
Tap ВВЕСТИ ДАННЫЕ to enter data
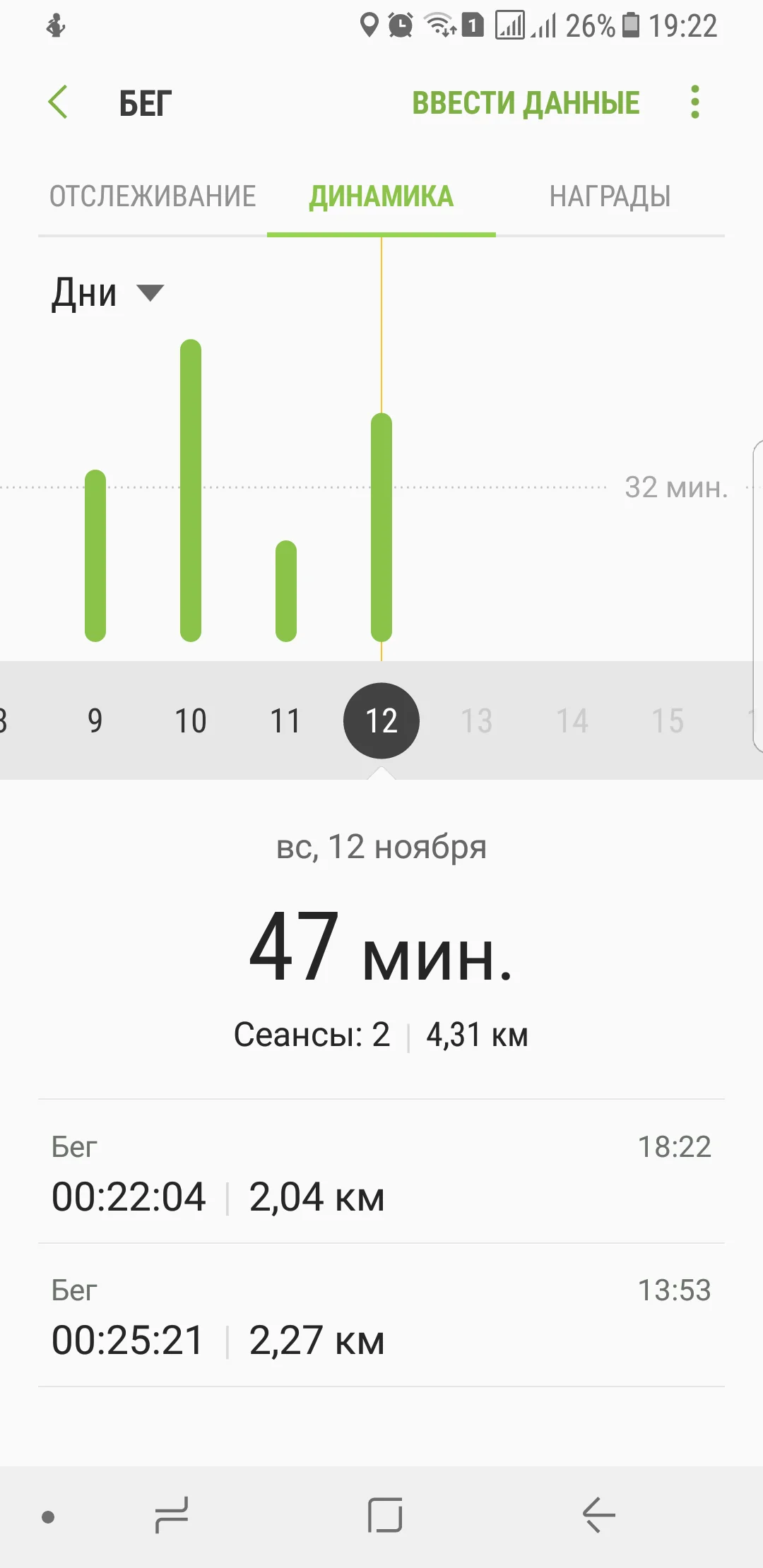[x=526, y=103]
